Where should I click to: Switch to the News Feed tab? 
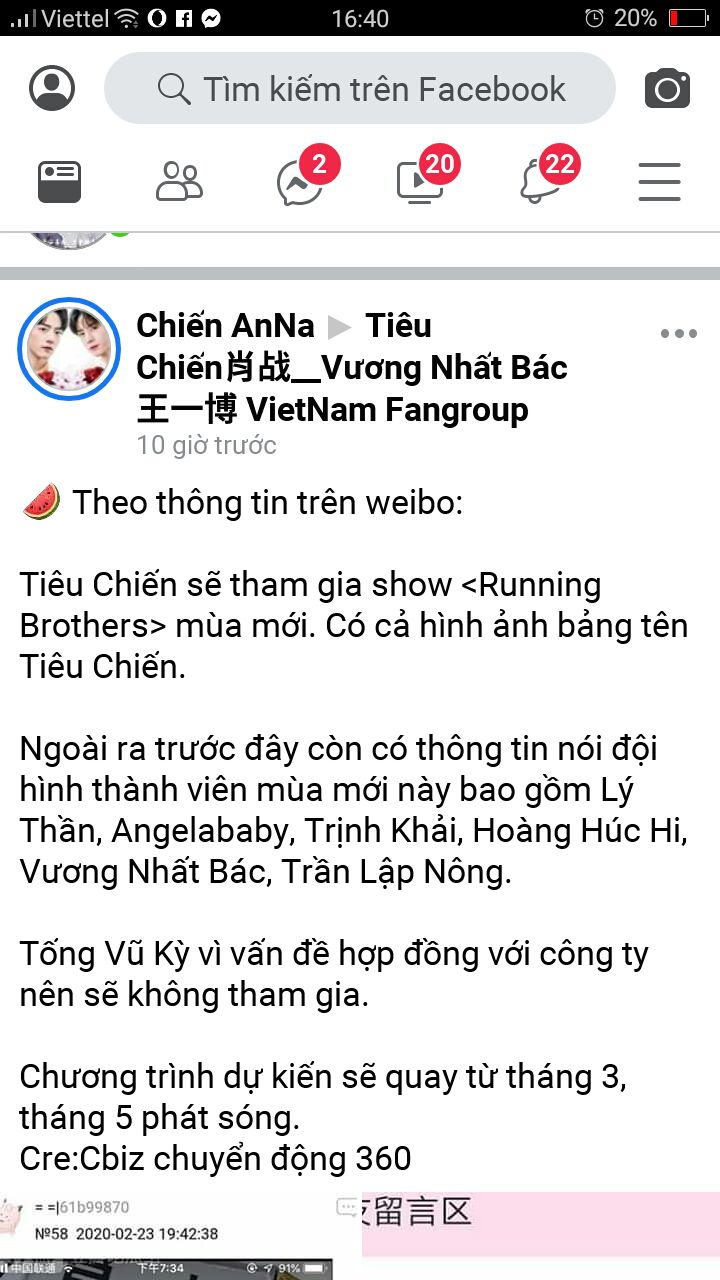59,182
